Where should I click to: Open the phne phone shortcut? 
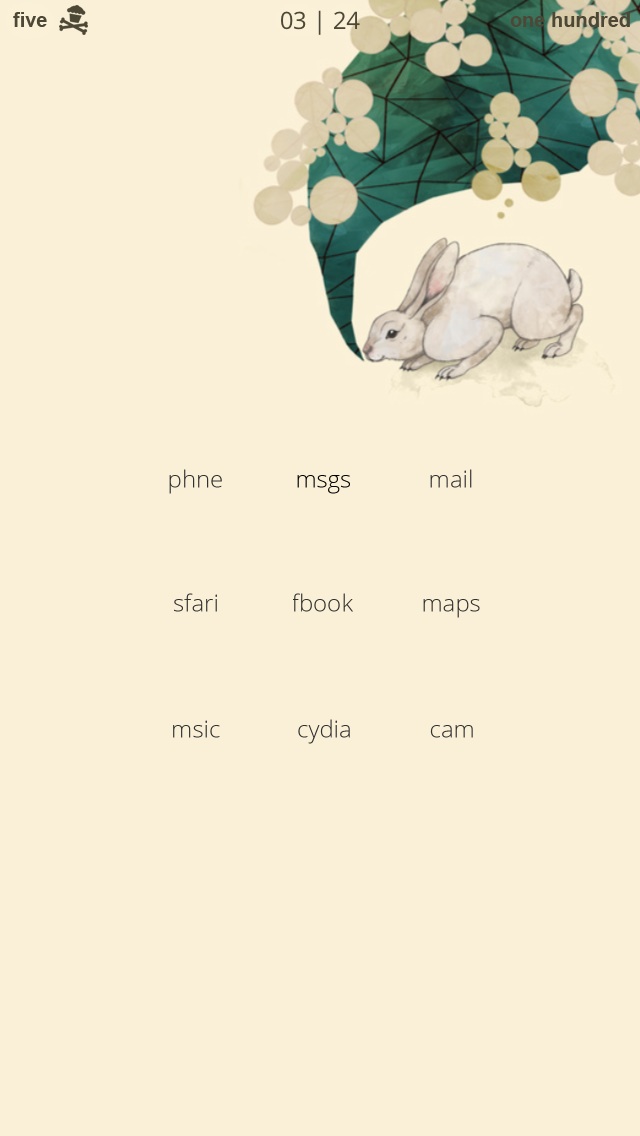pos(195,480)
